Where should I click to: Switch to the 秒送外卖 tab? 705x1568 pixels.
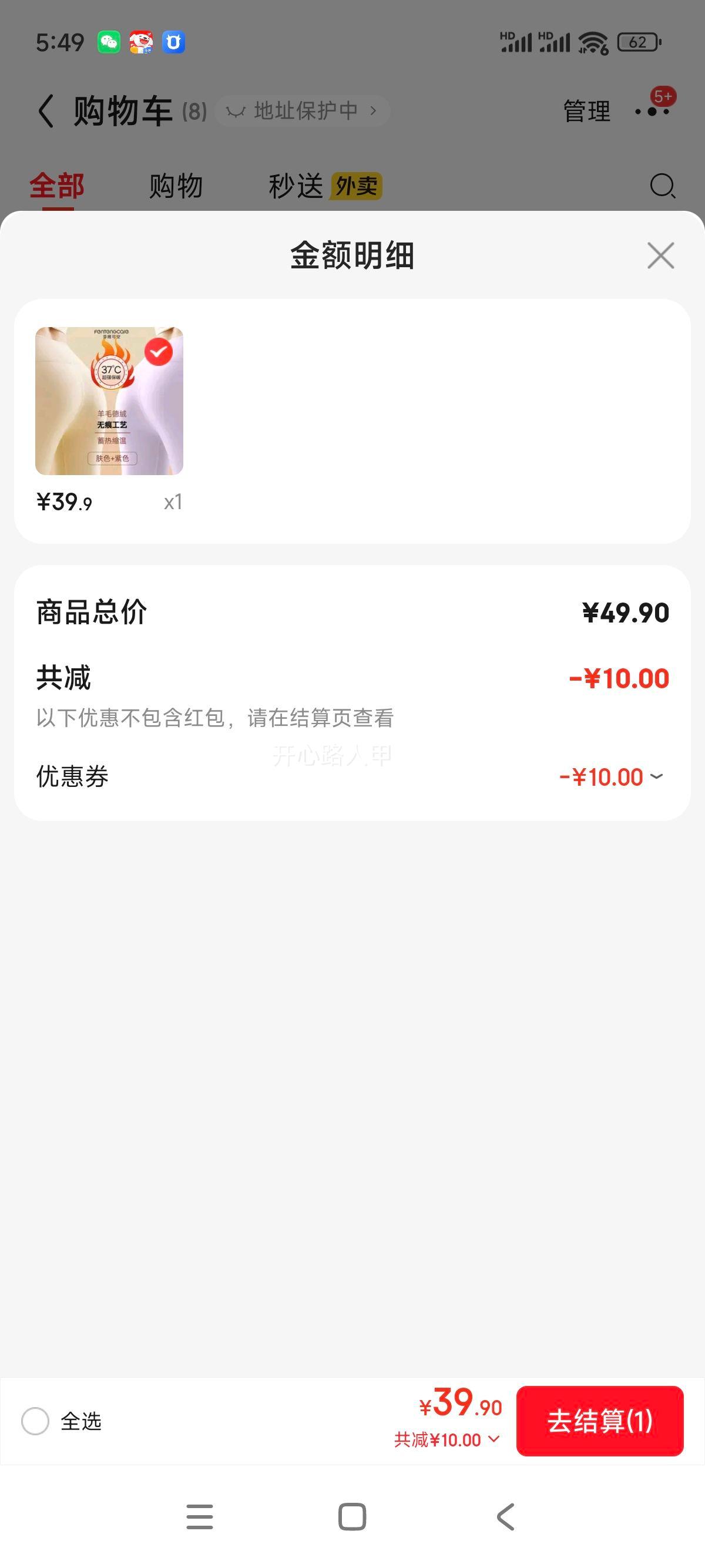(321, 186)
